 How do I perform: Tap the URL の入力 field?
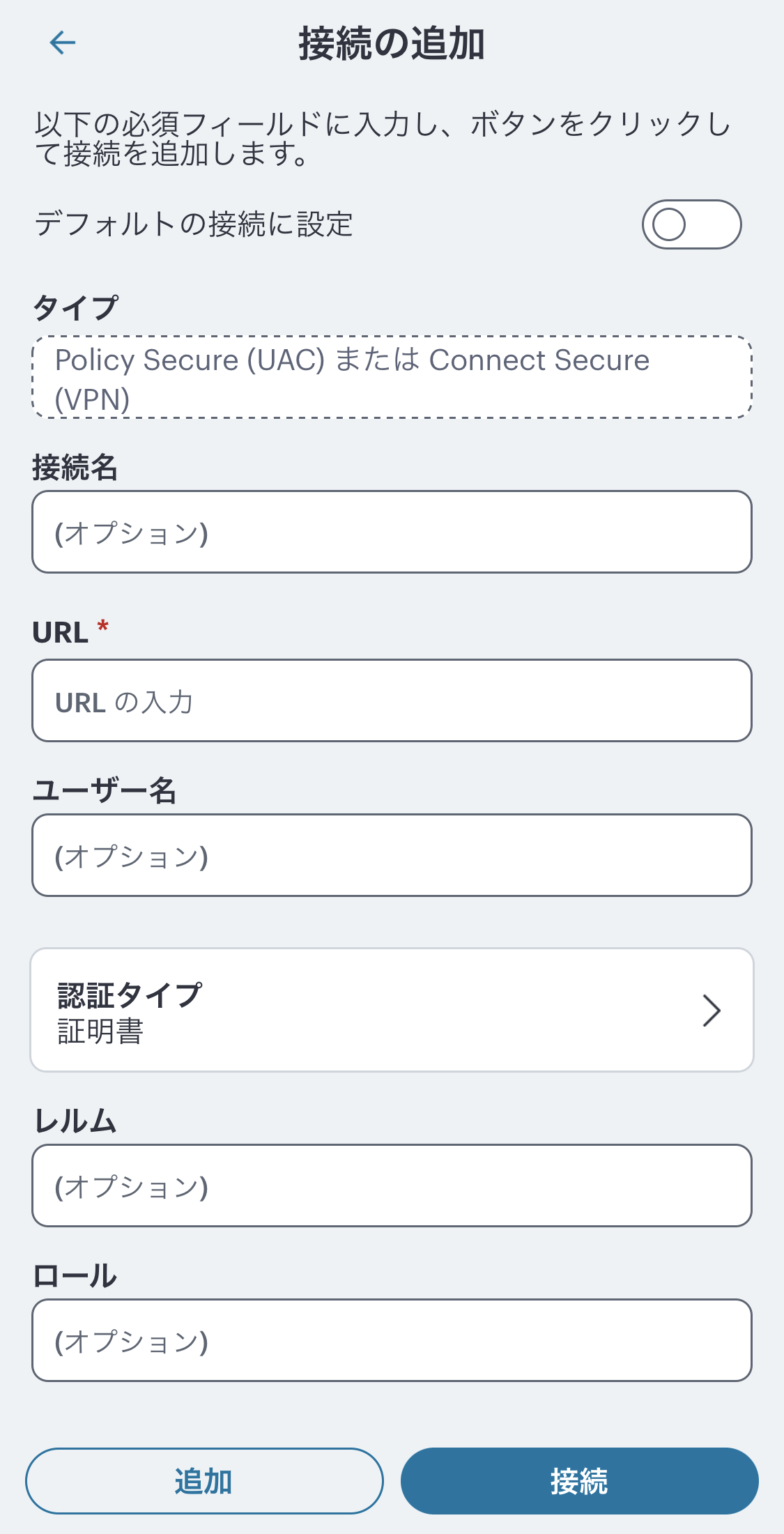pos(392,701)
